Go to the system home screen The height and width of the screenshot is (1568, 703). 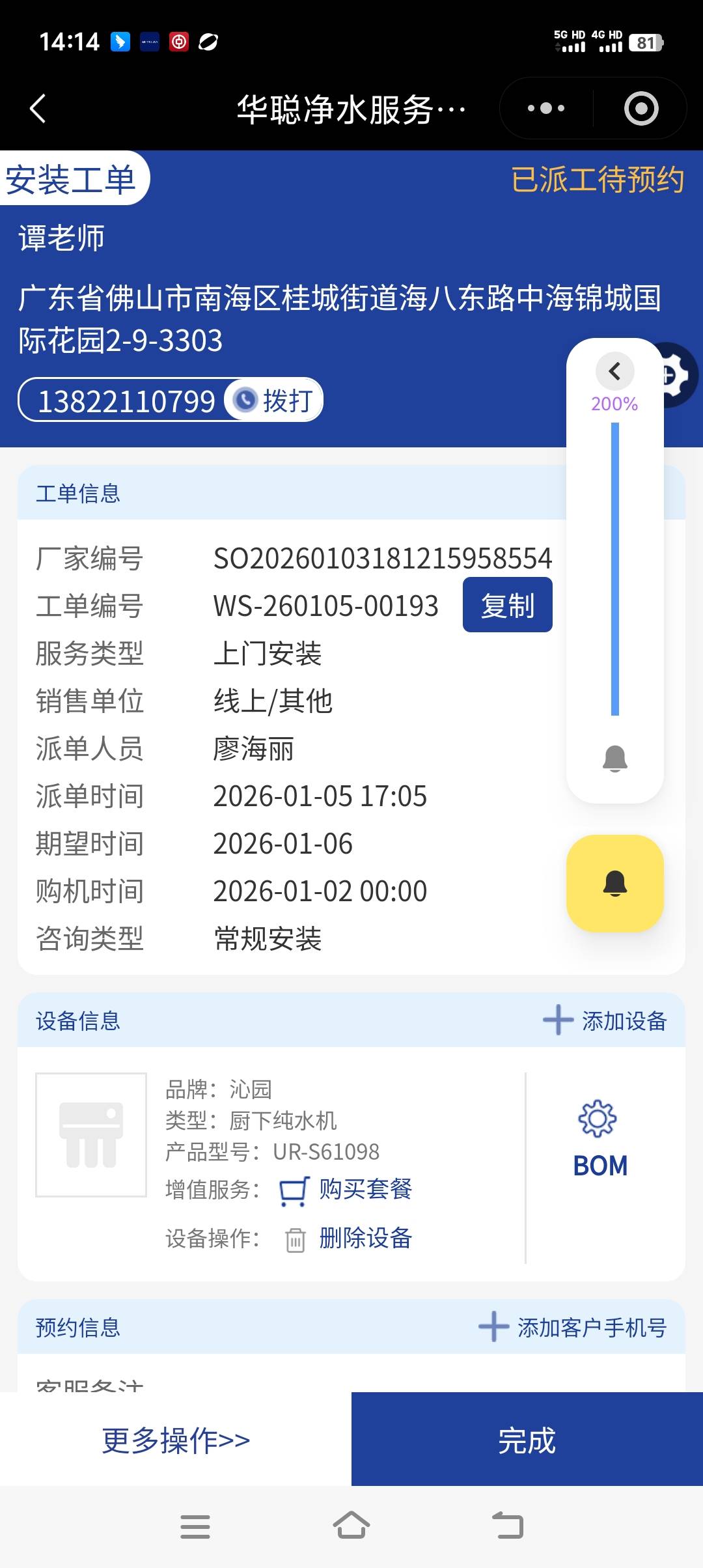pyautogui.click(x=351, y=1526)
